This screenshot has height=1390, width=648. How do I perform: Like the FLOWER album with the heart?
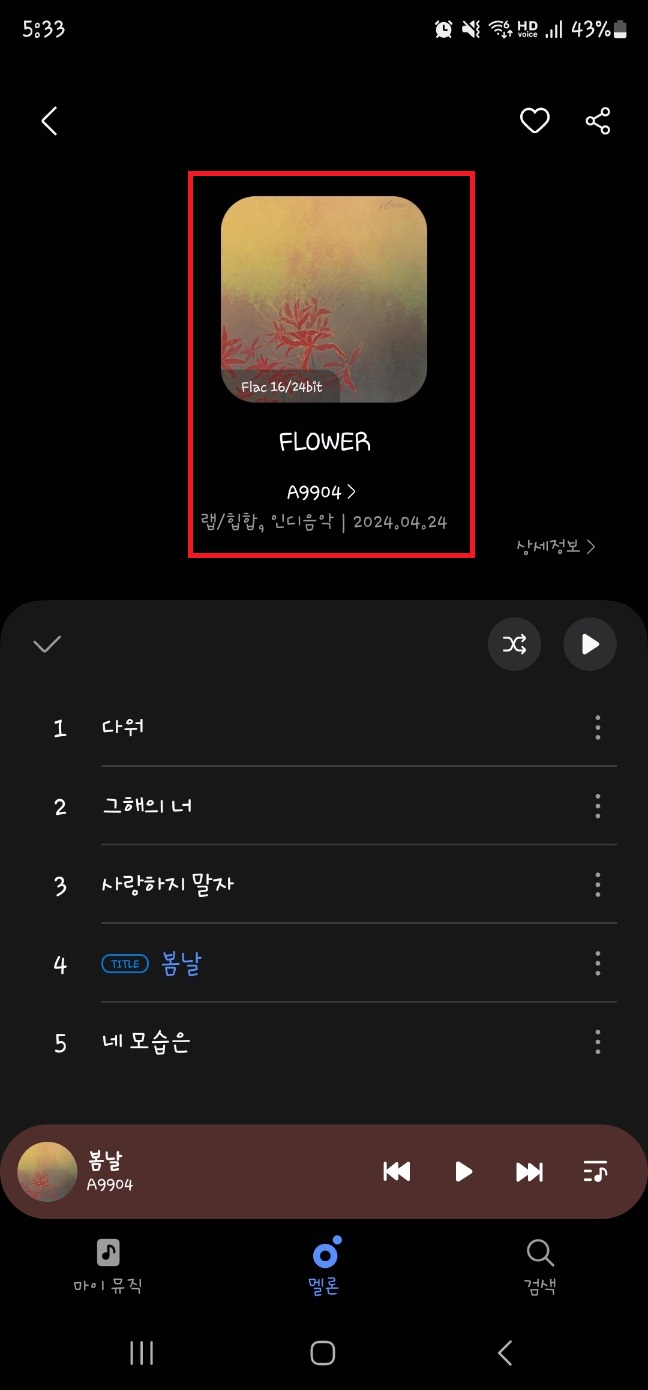click(x=535, y=121)
